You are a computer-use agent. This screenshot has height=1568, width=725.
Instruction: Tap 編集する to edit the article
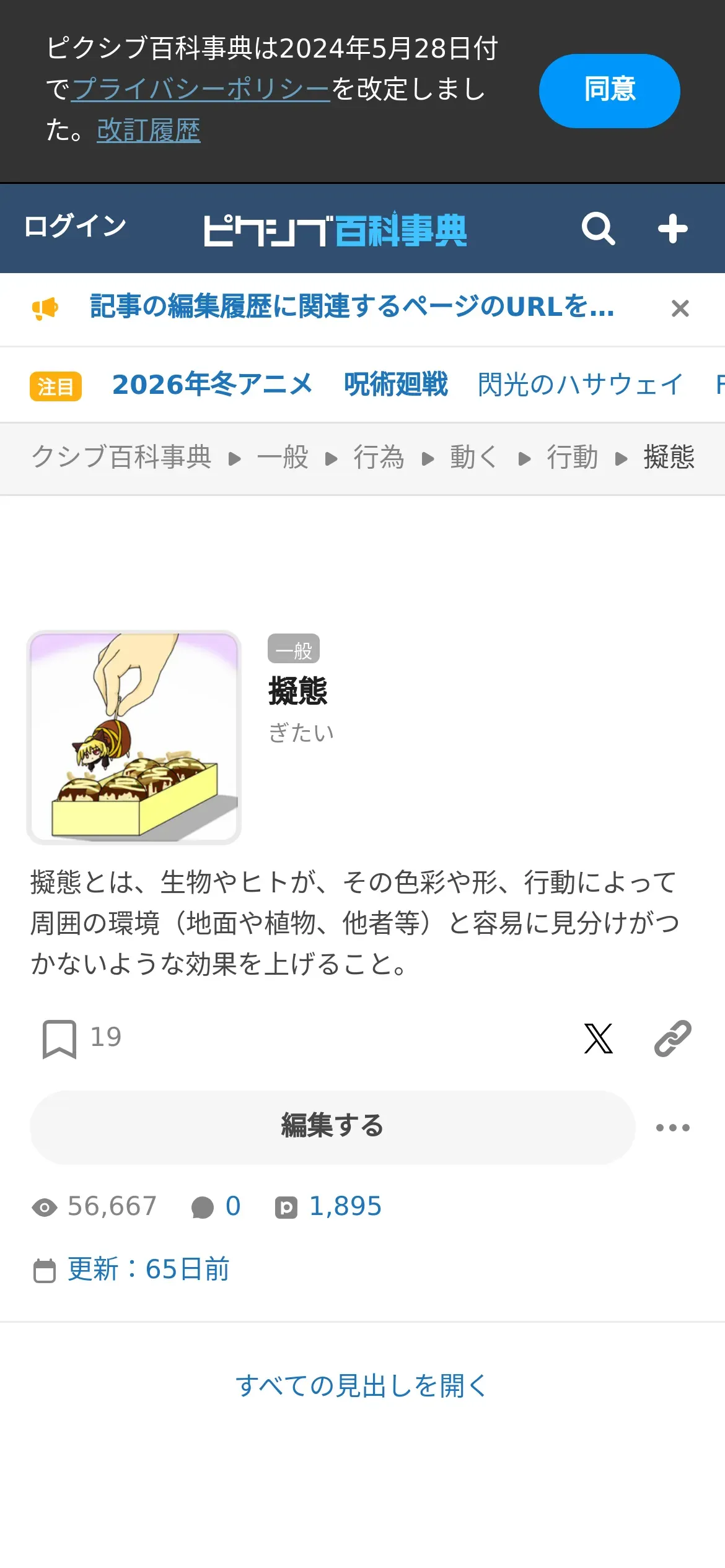click(333, 1126)
